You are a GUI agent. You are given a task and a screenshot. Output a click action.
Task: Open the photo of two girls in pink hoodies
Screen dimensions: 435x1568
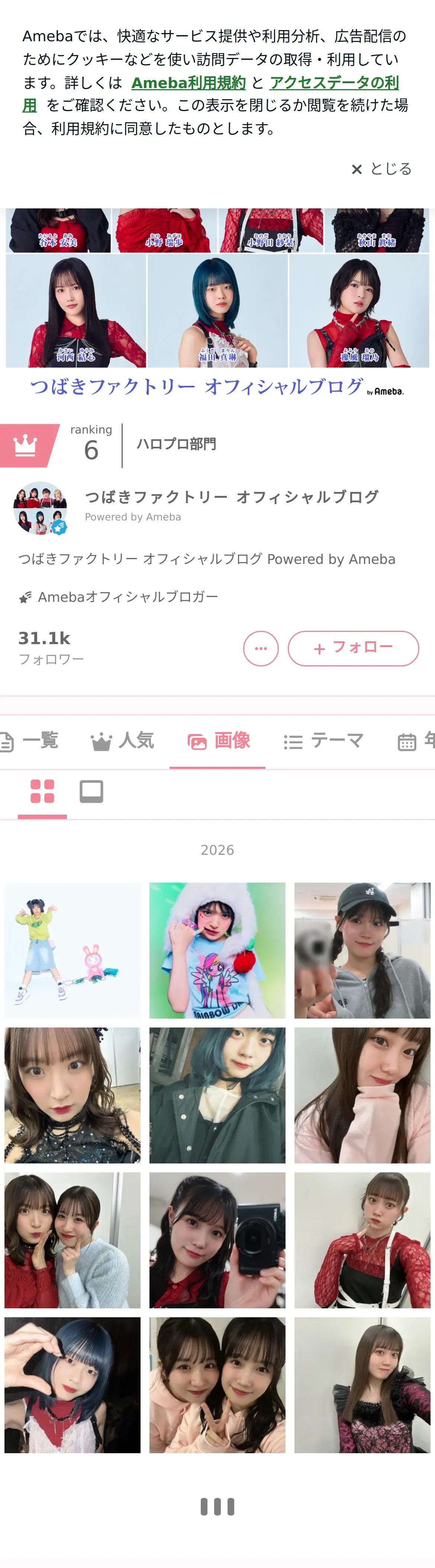pyautogui.click(x=217, y=1385)
